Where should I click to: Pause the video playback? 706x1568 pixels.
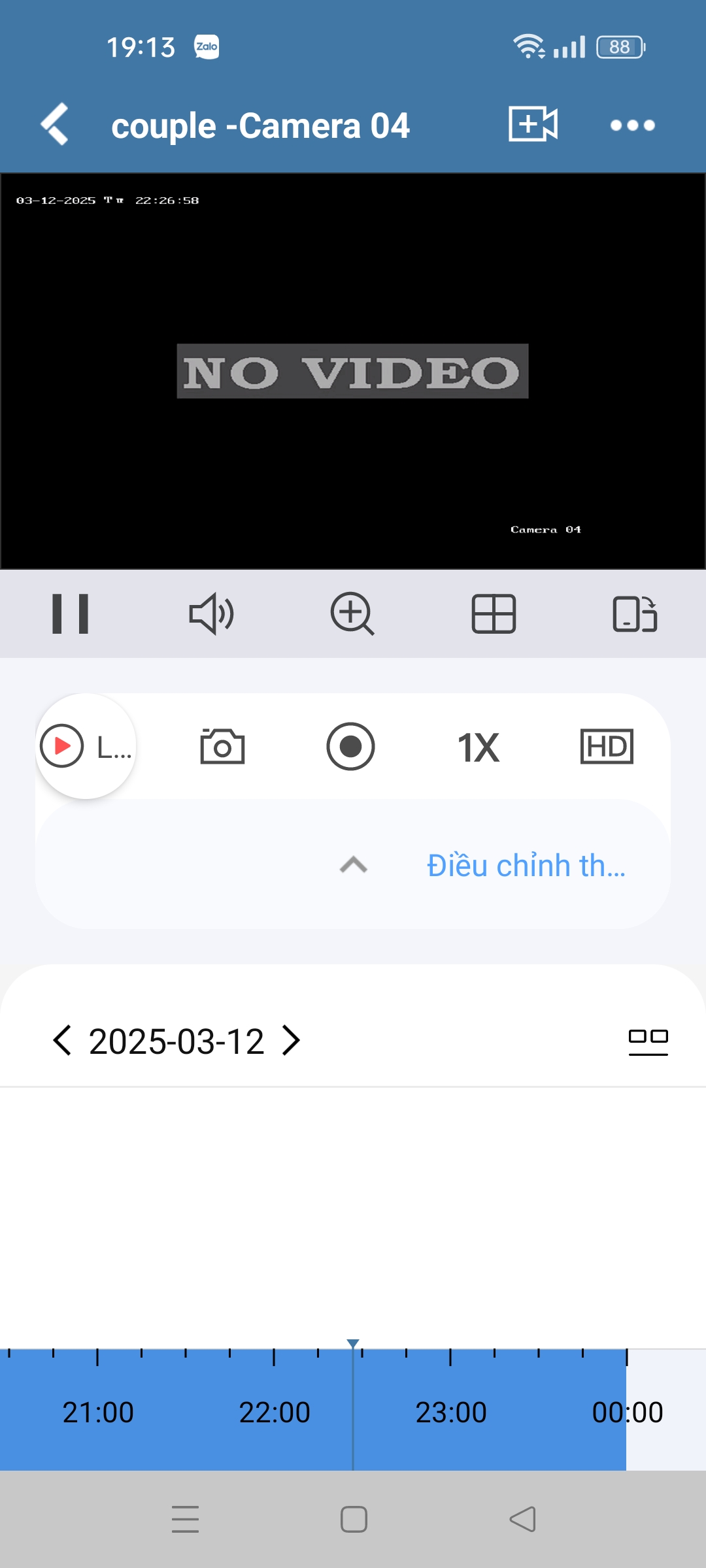coord(71,614)
